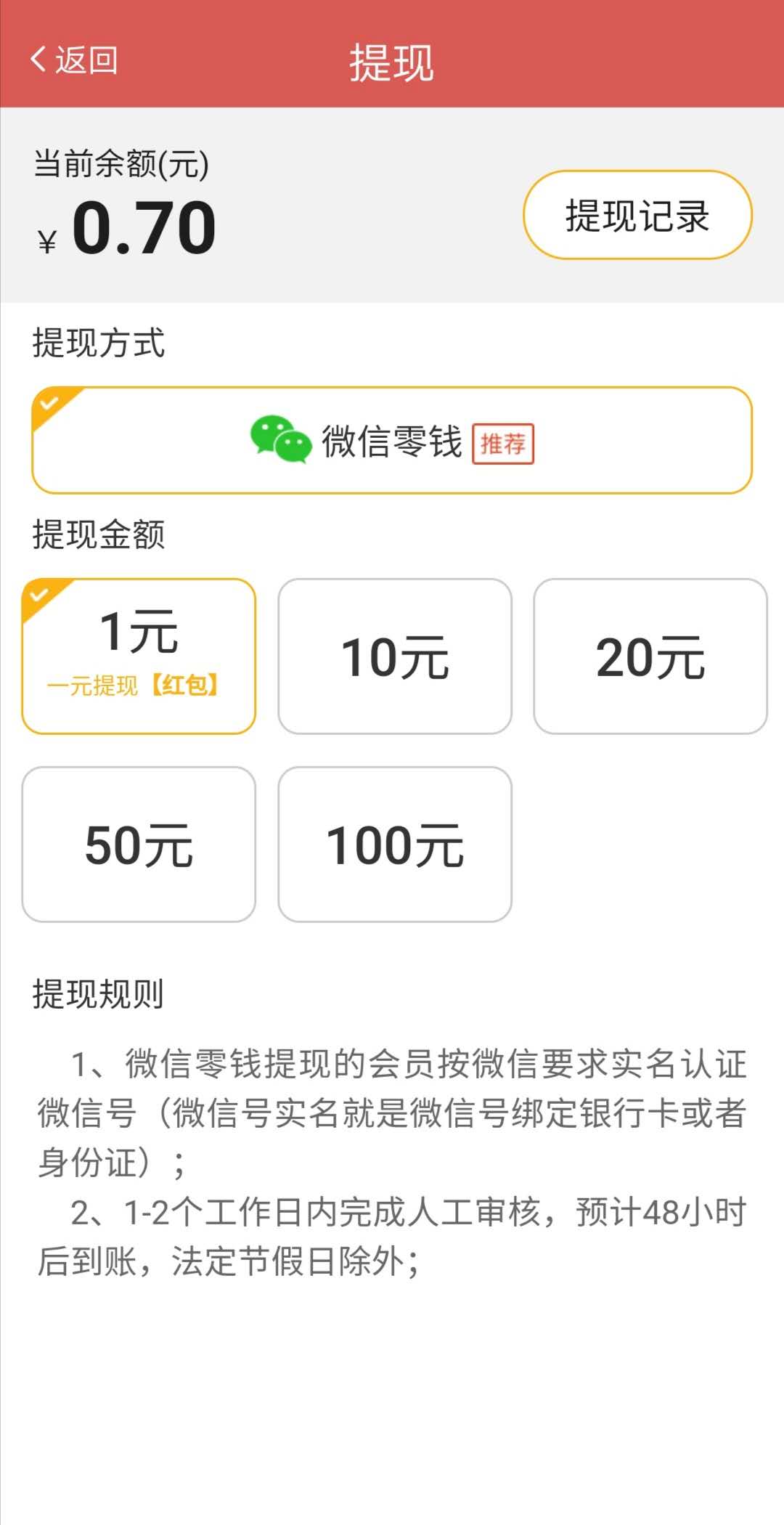The width and height of the screenshot is (784, 1525).
Task: Select 微信零钱 as withdrawal method
Action: click(x=392, y=440)
